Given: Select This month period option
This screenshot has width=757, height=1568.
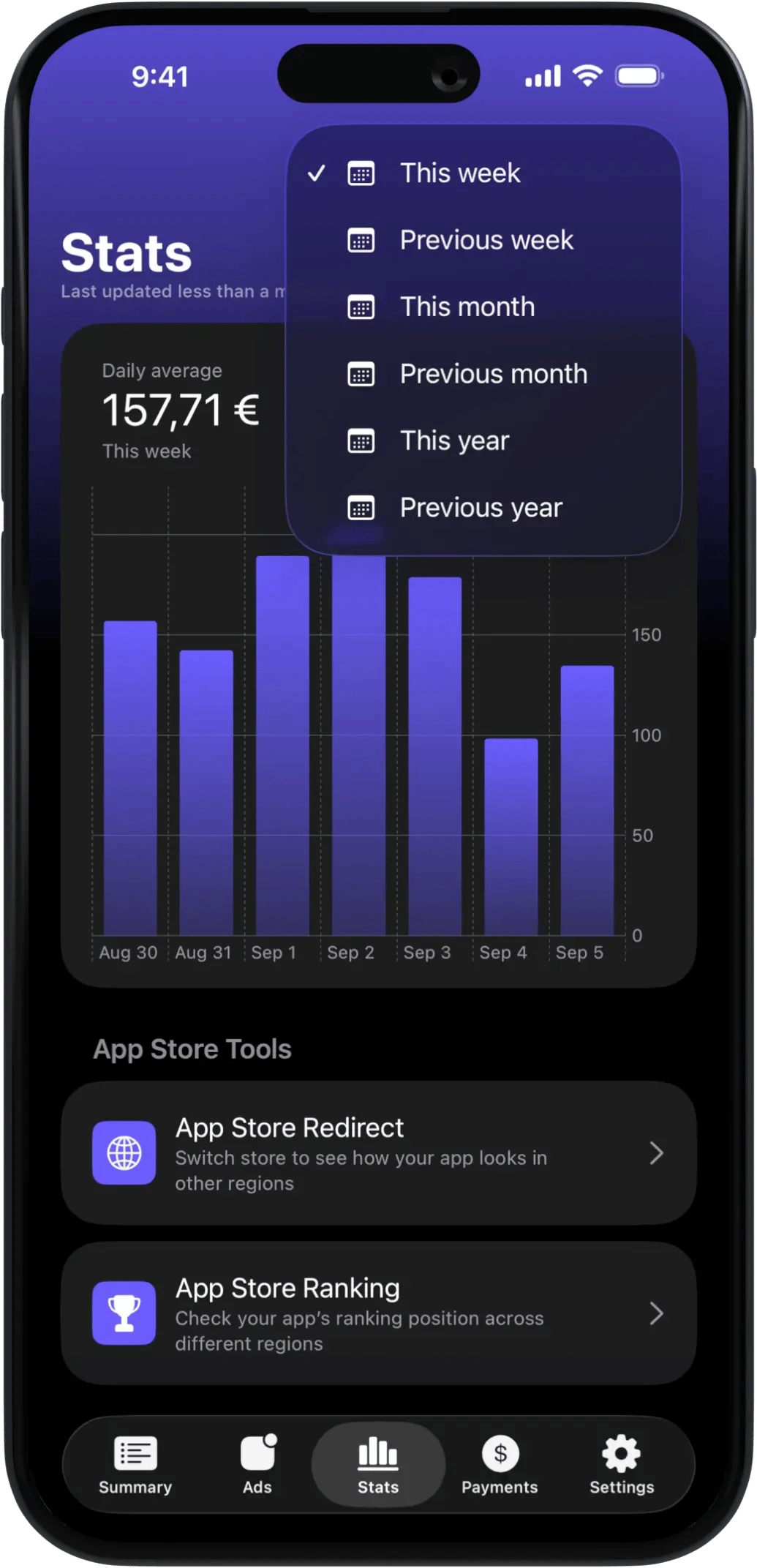Looking at the screenshot, I should [467, 307].
